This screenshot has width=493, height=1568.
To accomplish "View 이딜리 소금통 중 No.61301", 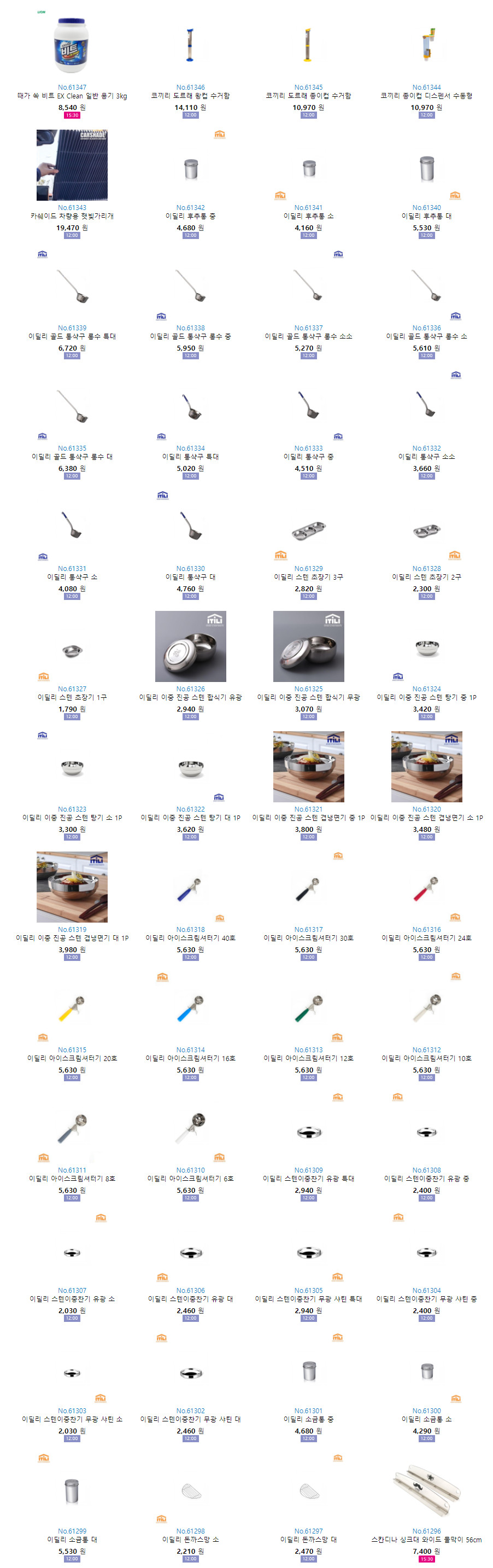I will [x=308, y=1419].
